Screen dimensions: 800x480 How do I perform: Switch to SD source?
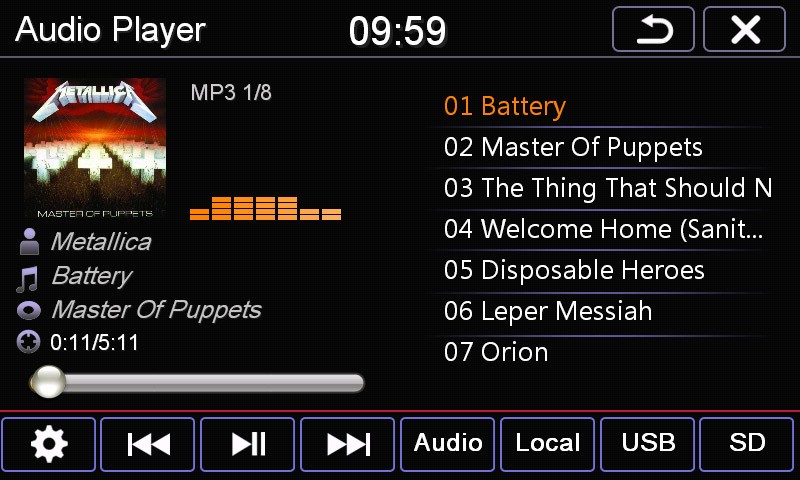(747, 443)
